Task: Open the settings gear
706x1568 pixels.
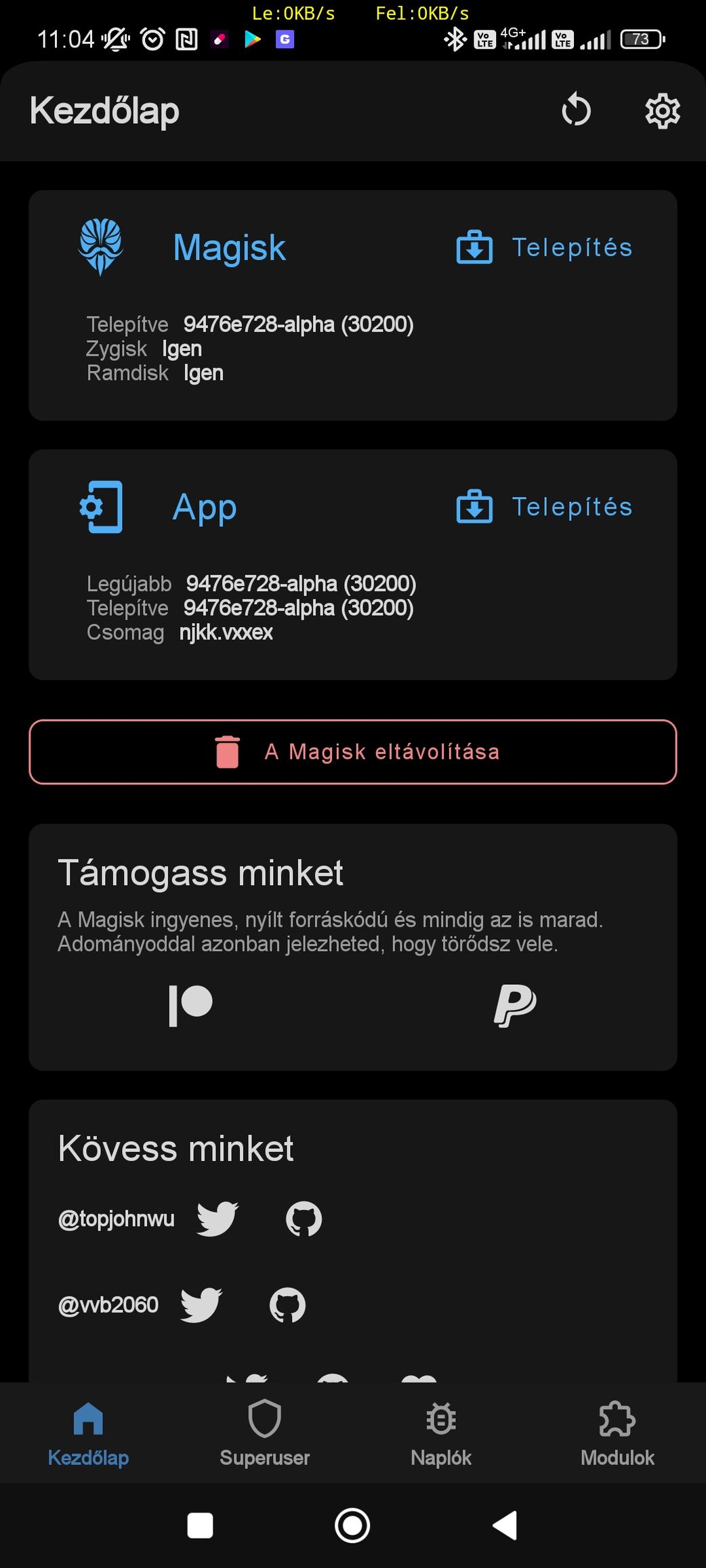Action: click(662, 111)
